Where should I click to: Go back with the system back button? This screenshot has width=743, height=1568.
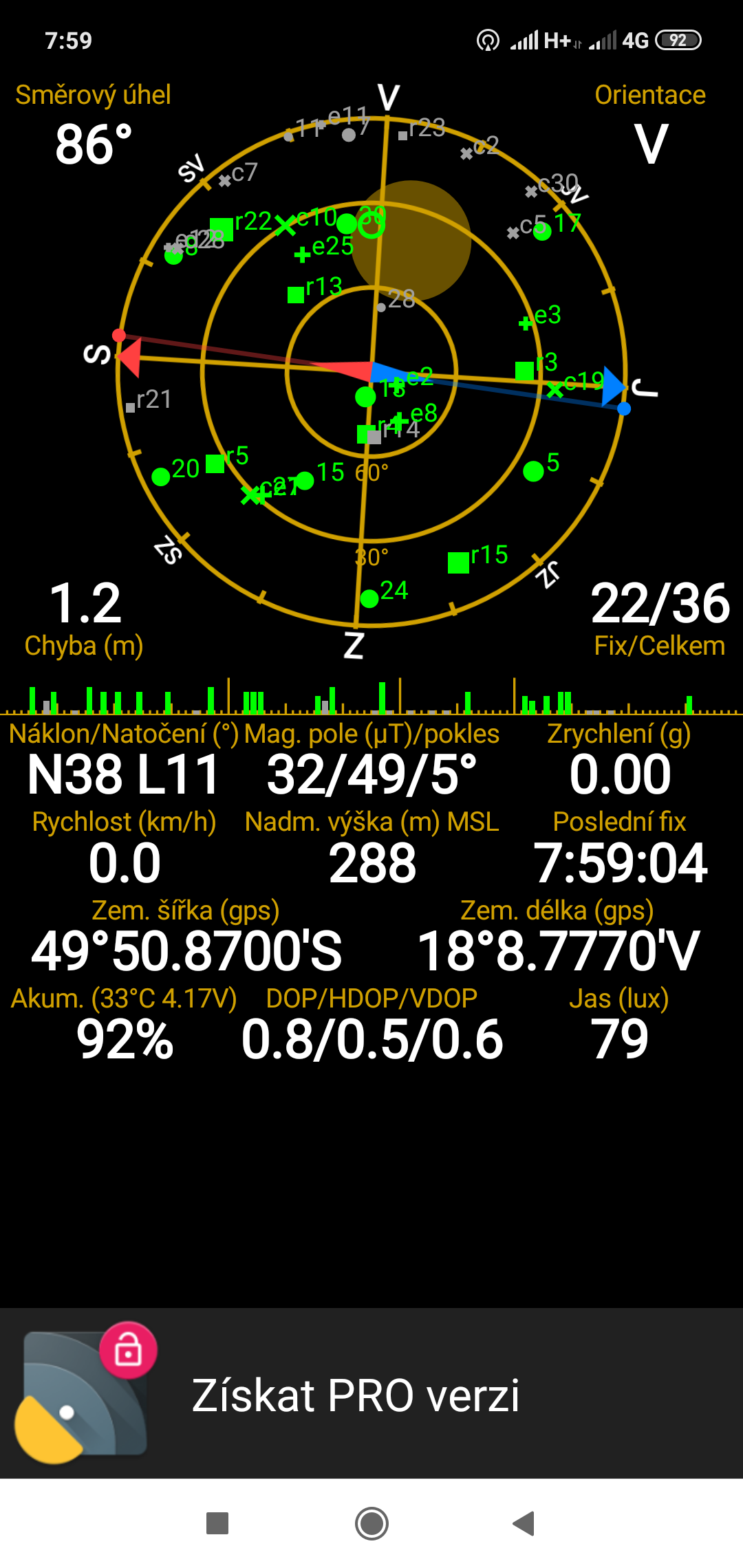pos(524,1523)
